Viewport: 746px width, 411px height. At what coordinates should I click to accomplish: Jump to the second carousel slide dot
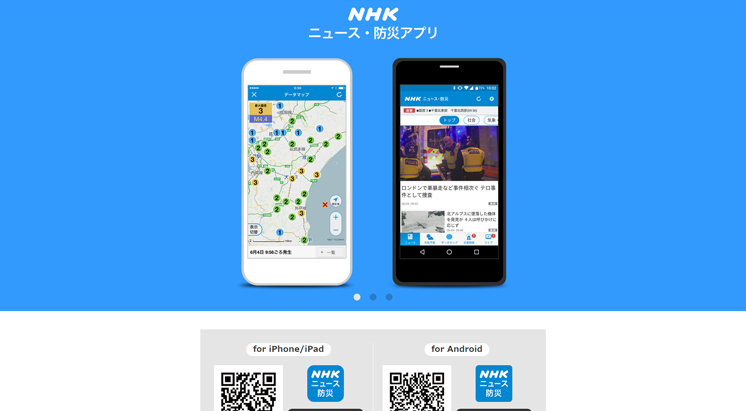click(373, 297)
